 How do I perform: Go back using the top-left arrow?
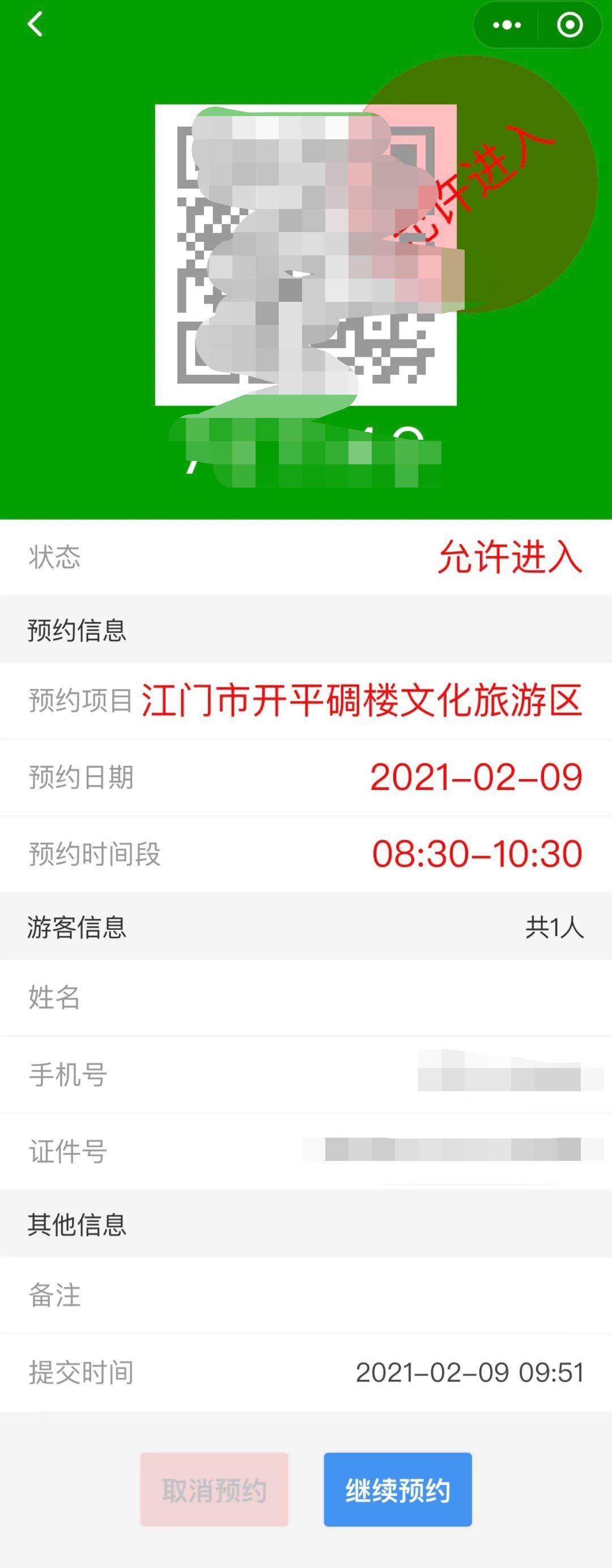pyautogui.click(x=35, y=25)
